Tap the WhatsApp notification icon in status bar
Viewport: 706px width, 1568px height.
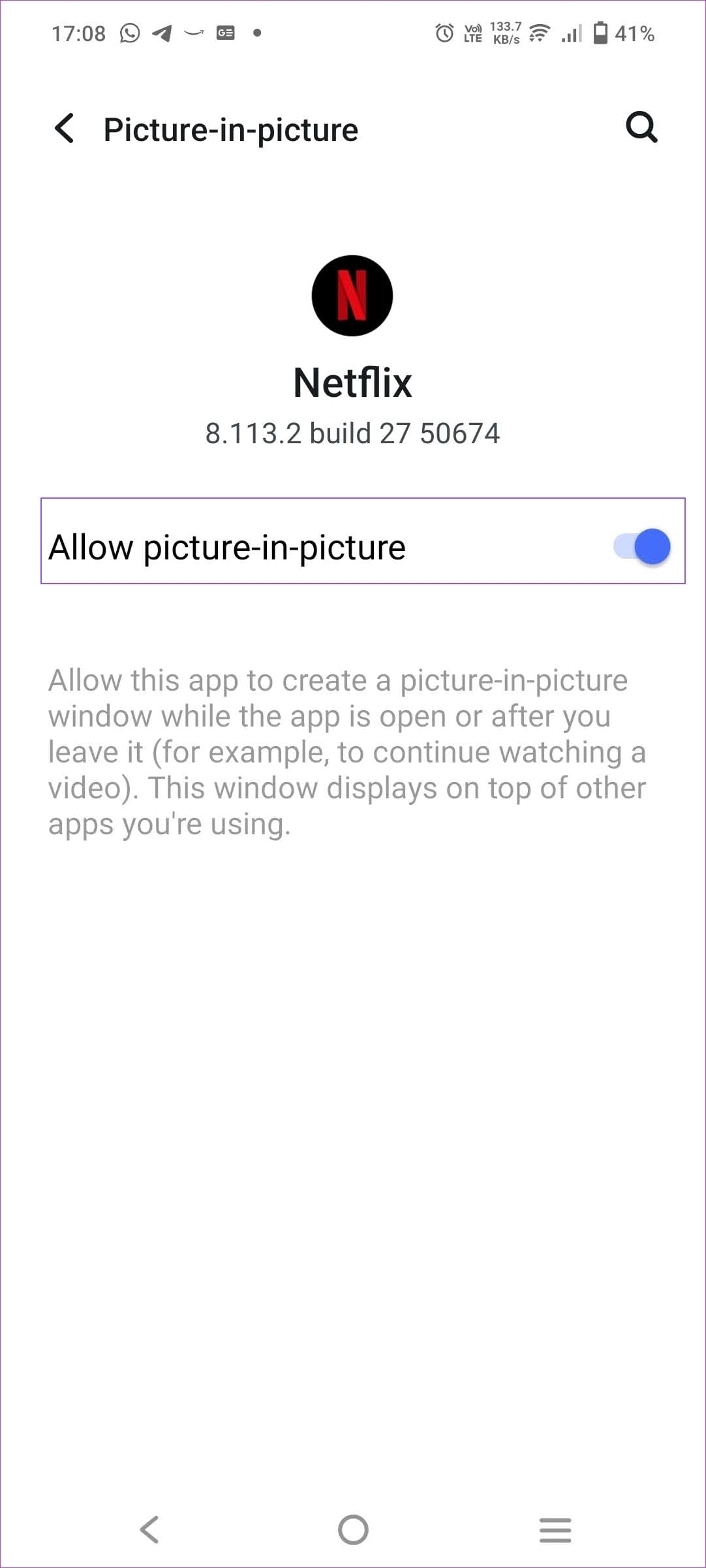click(128, 32)
